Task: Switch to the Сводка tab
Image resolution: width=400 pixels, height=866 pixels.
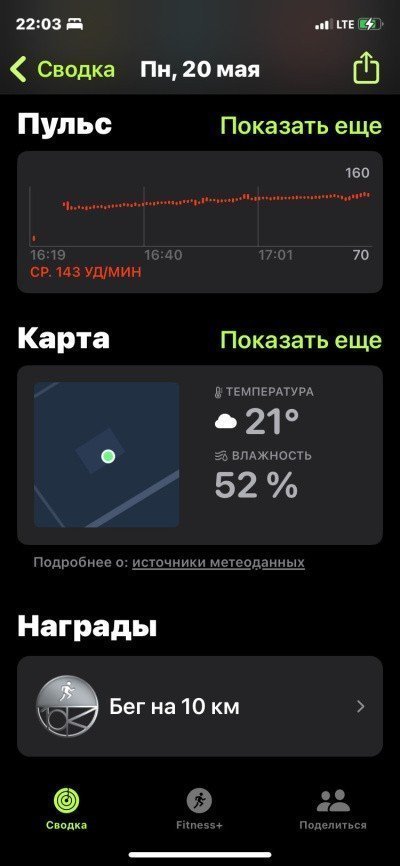Action: tap(66, 810)
